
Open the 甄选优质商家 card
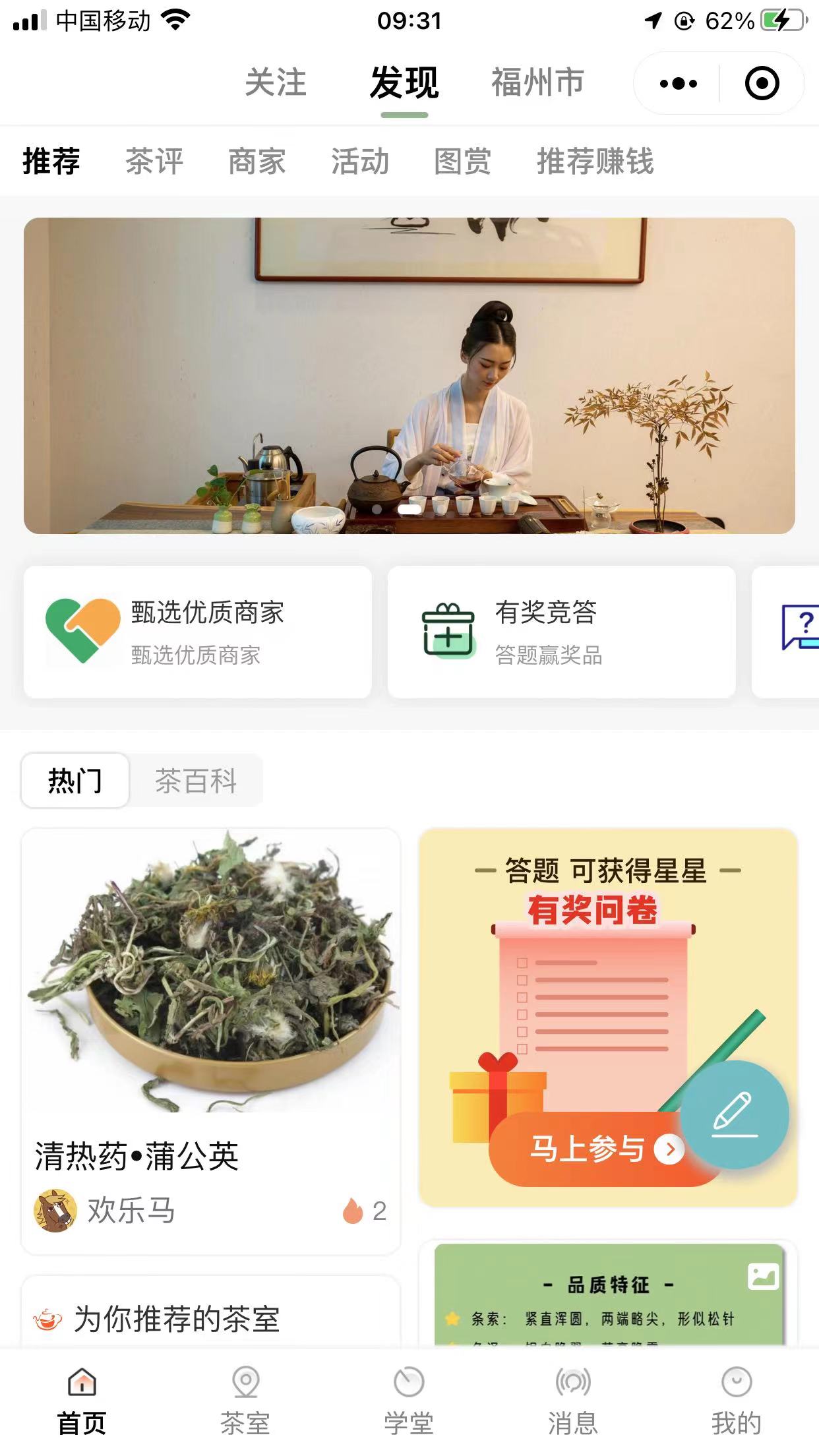pos(198,632)
